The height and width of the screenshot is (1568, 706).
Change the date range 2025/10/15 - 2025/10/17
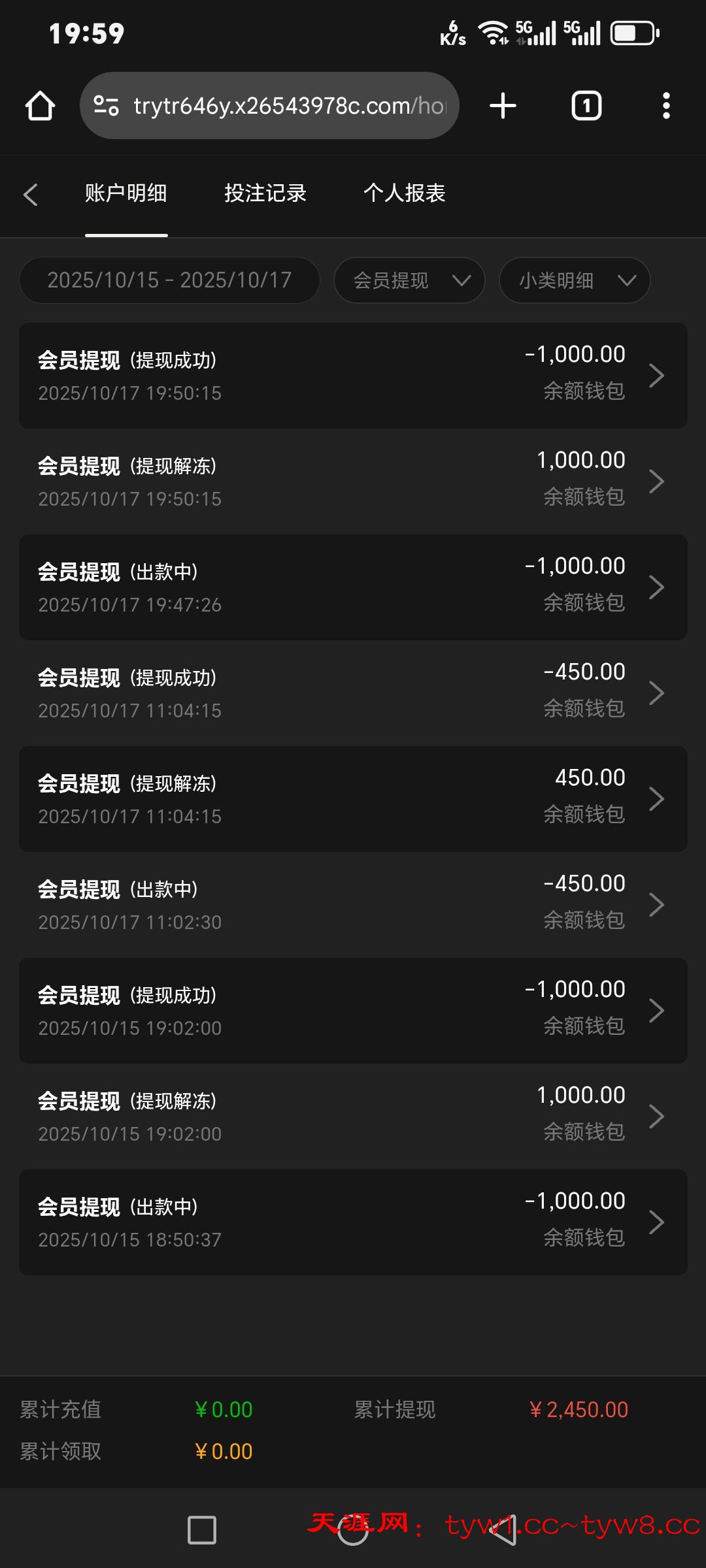pyautogui.click(x=169, y=280)
